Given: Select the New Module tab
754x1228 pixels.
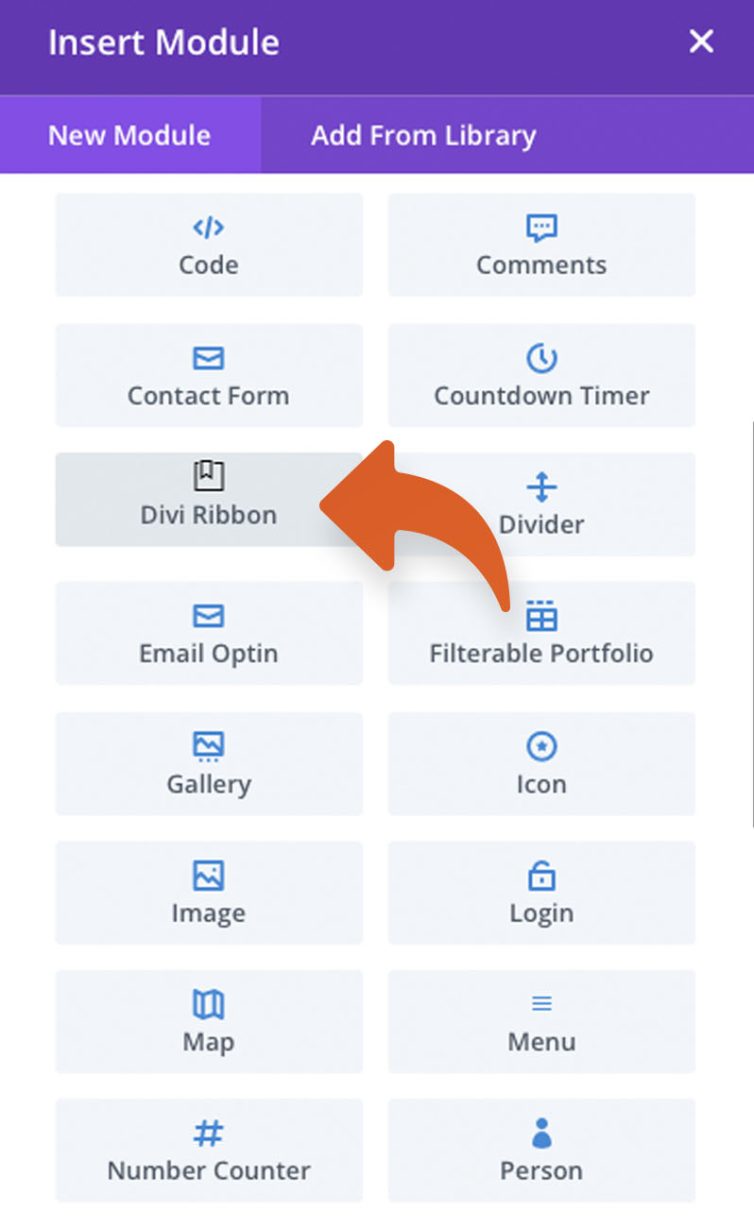Looking at the screenshot, I should [x=131, y=135].
